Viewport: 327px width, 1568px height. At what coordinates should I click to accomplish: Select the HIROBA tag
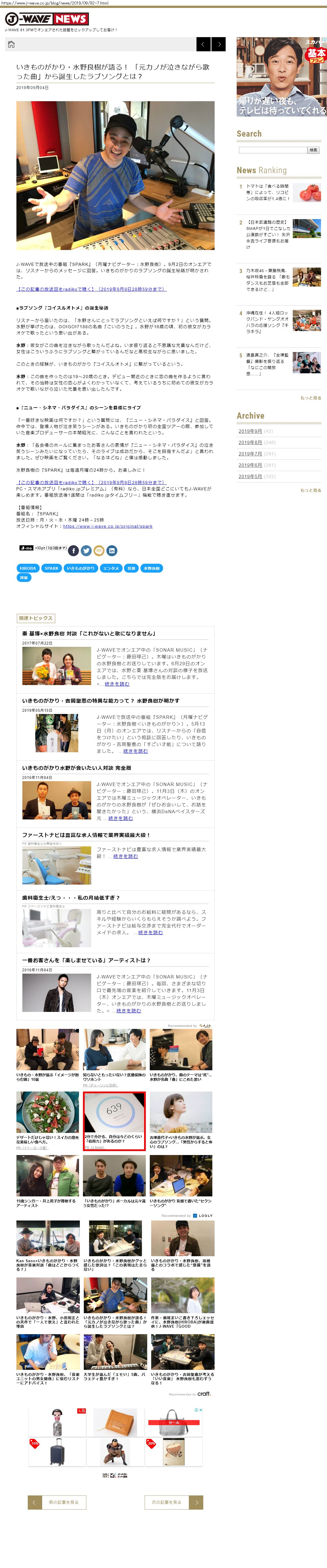[x=27, y=568]
